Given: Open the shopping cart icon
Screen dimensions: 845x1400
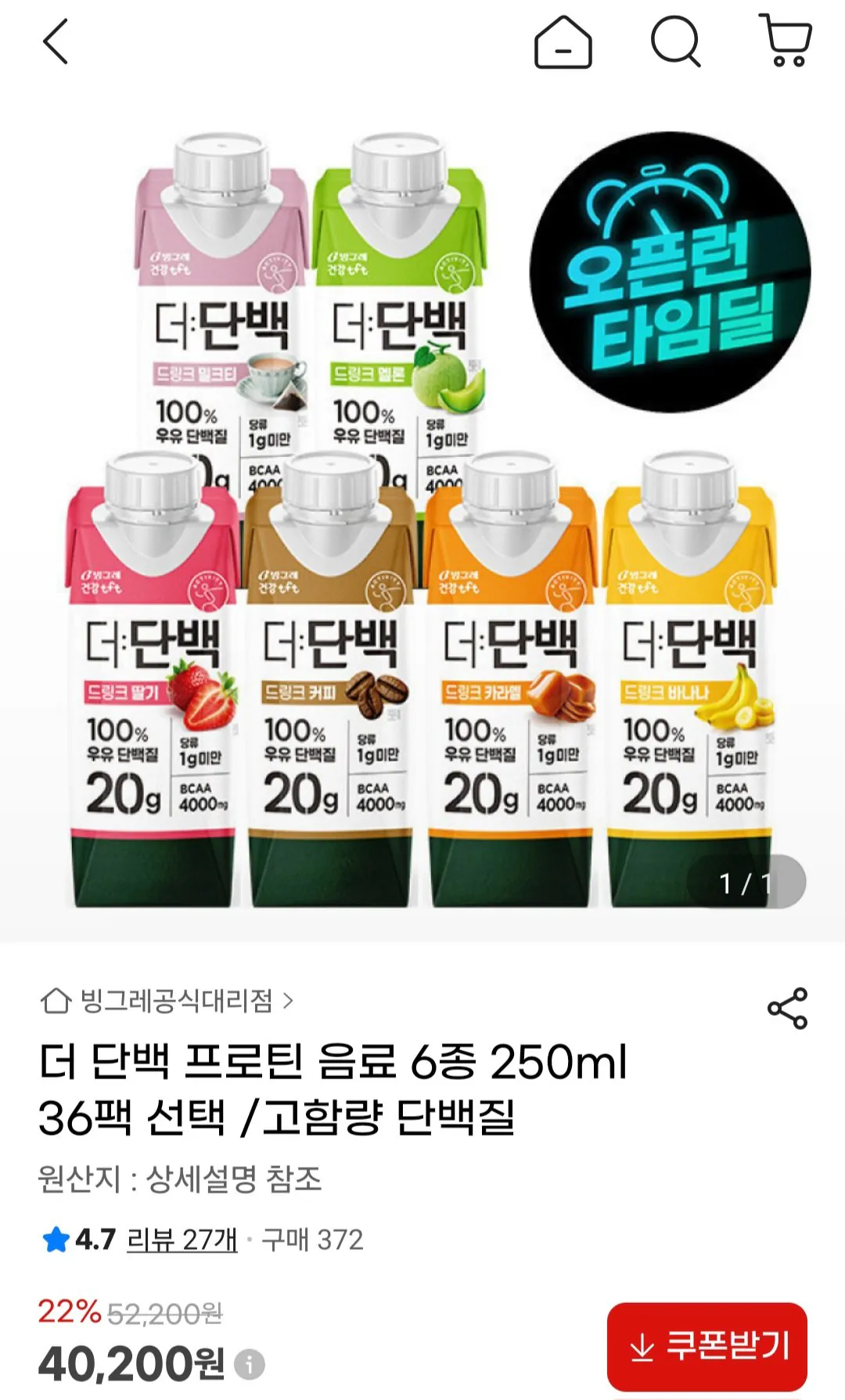Looking at the screenshot, I should (790, 45).
